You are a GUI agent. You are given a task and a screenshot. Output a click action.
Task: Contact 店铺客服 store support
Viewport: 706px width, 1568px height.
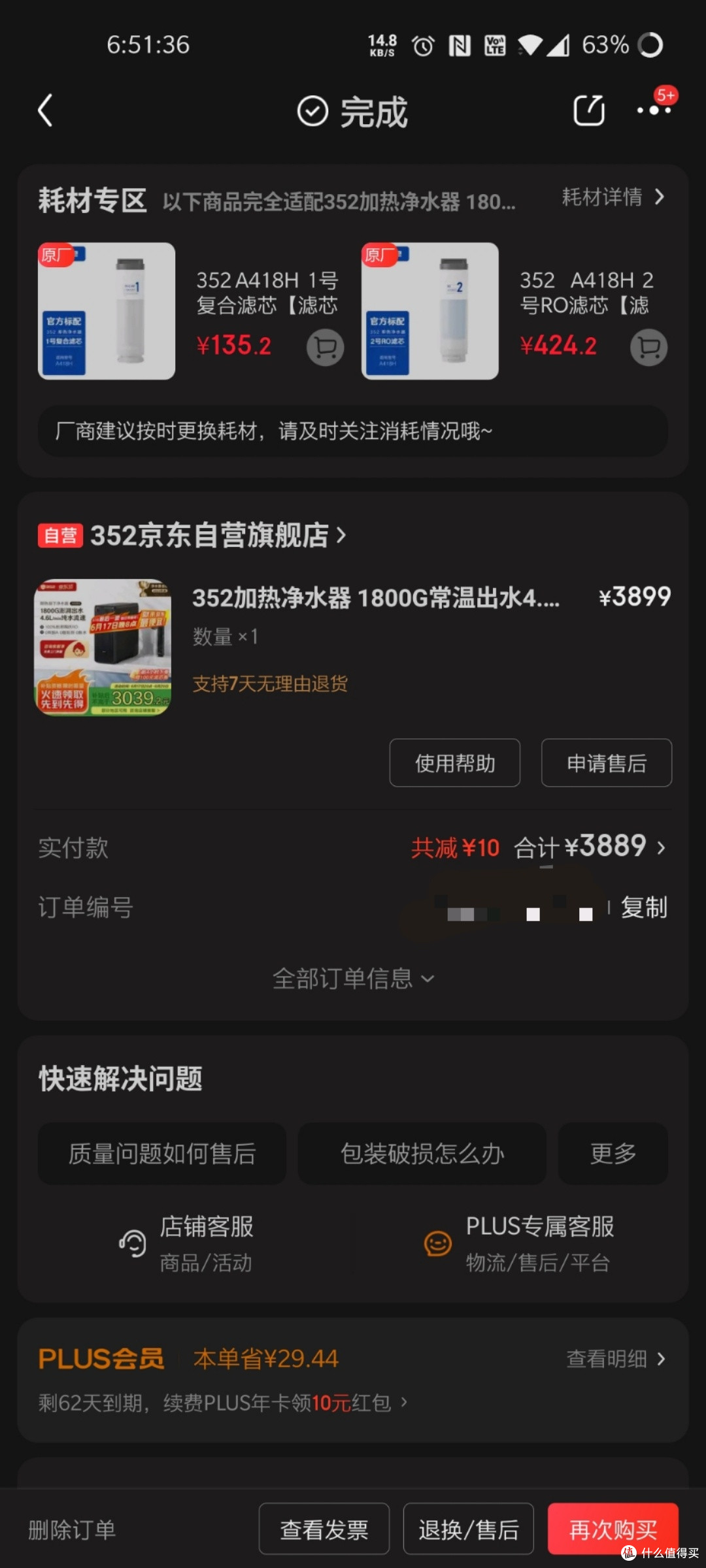pos(186,1243)
